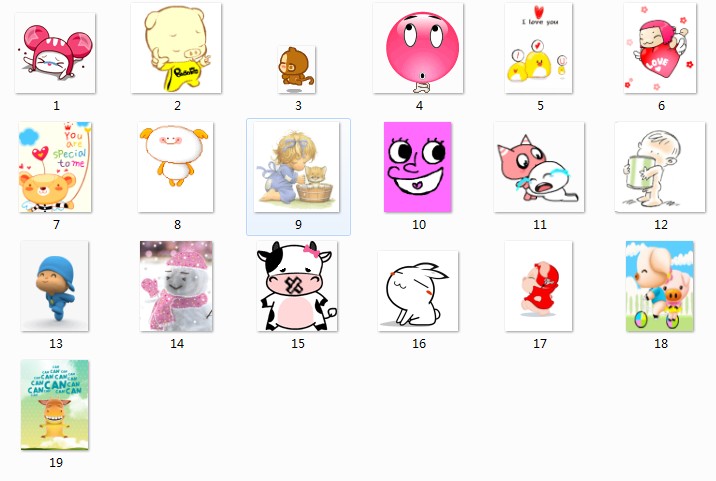This screenshot has height=481, width=716.
Task: Open image file 1 with pink-haired character
Action: click(55, 53)
